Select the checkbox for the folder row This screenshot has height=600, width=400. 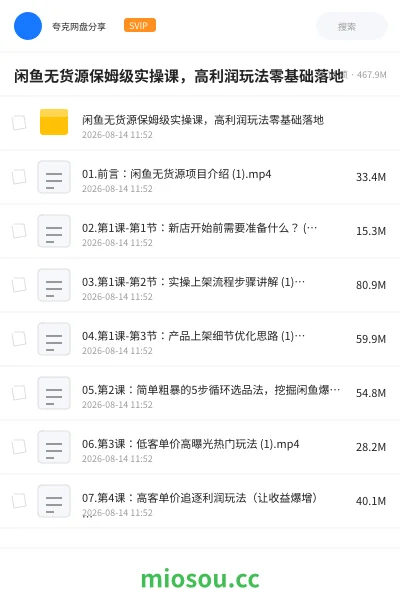coord(19,123)
